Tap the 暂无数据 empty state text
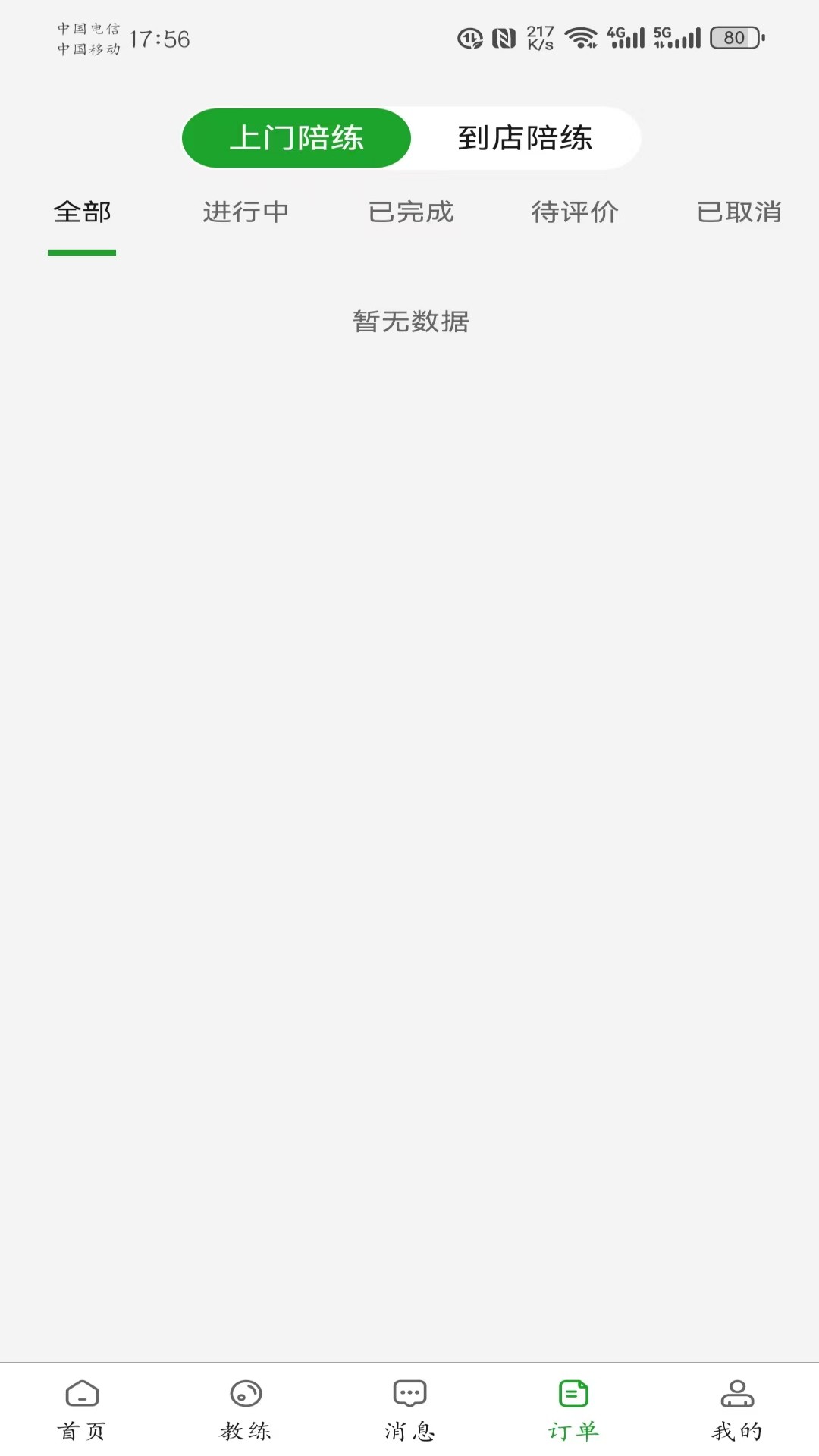The height and width of the screenshot is (1456, 819). [412, 322]
